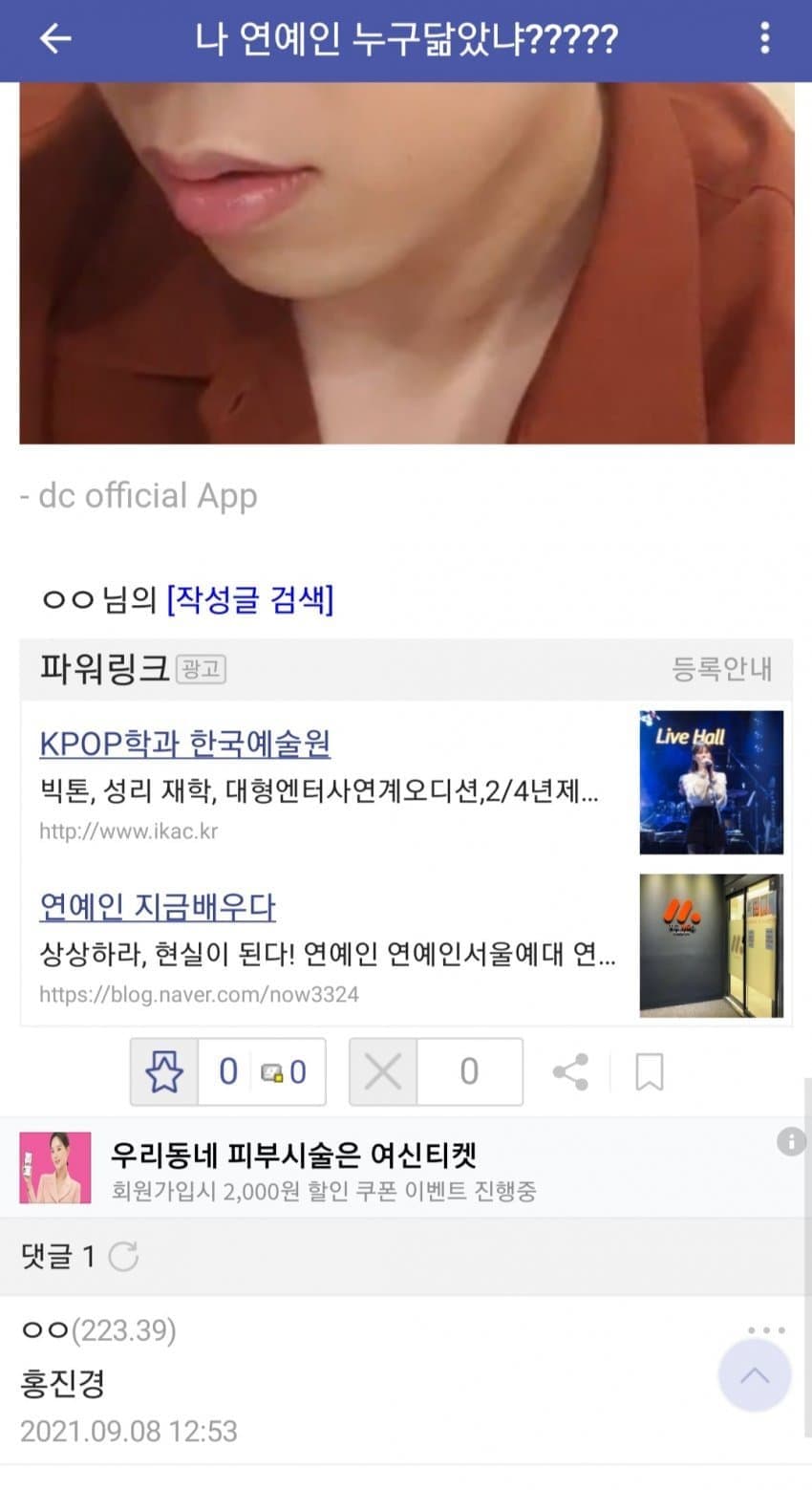Share this post
This screenshot has height=1490, width=812.
tap(570, 1072)
